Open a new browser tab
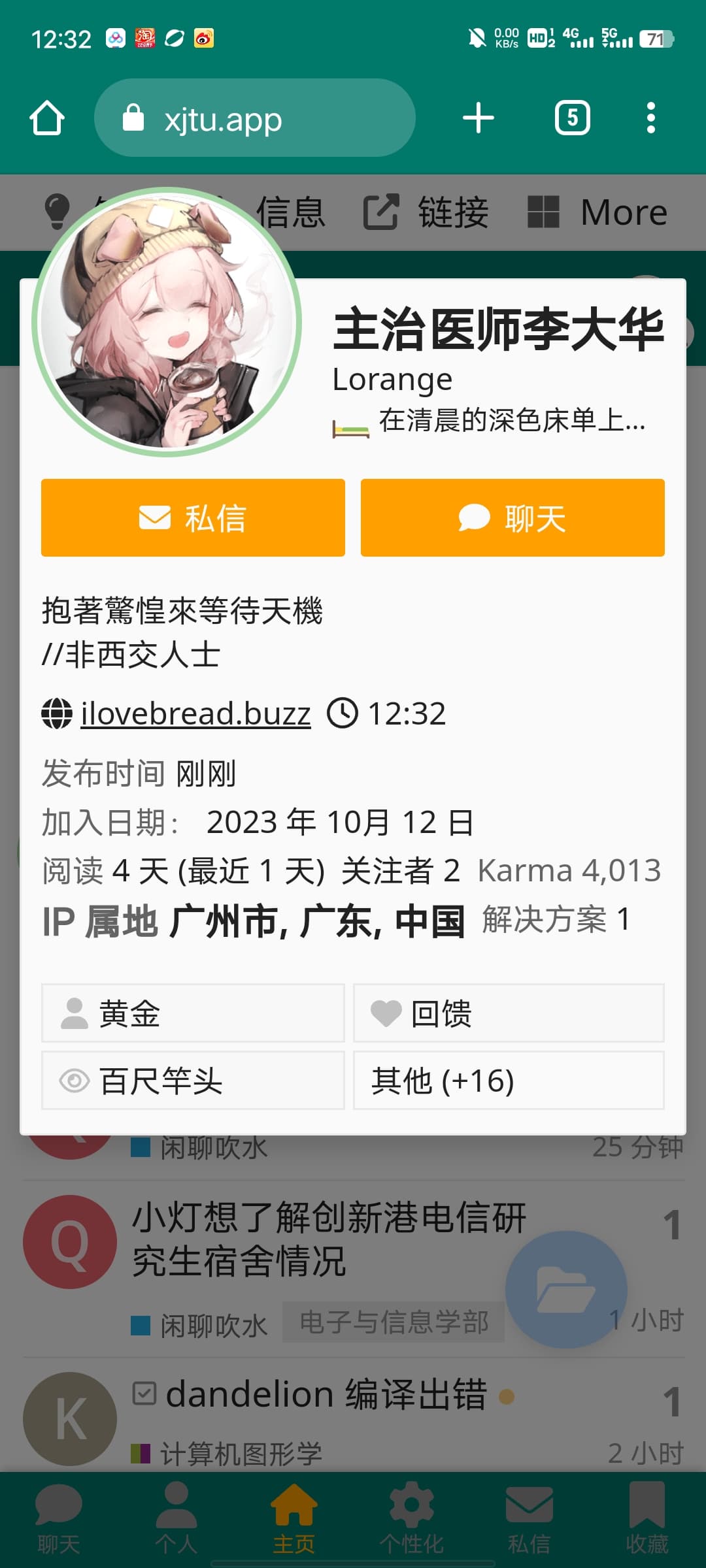Image resolution: width=706 pixels, height=1568 pixels. (x=478, y=118)
